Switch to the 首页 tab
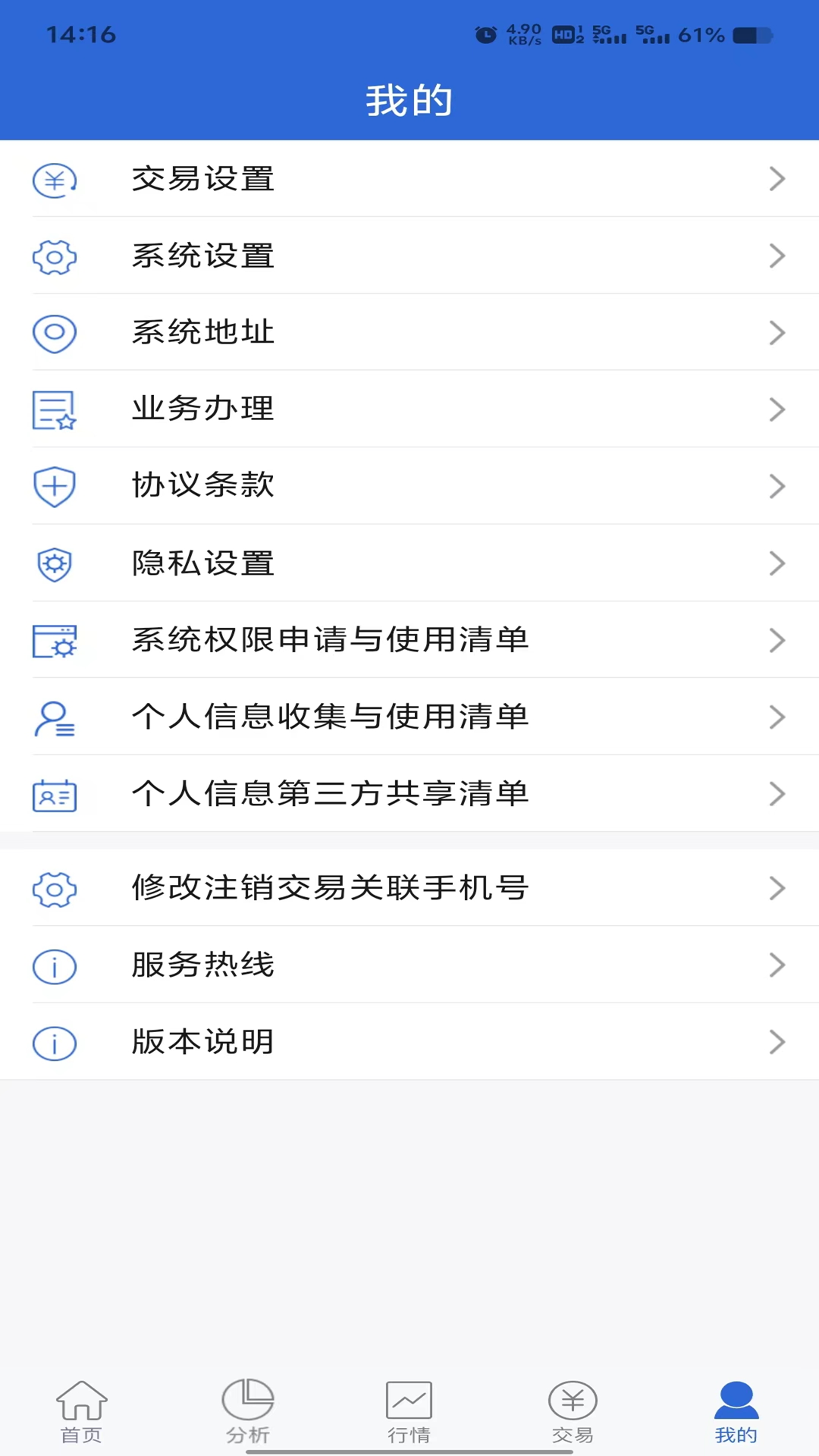The height and width of the screenshot is (1456, 819). [x=81, y=1412]
